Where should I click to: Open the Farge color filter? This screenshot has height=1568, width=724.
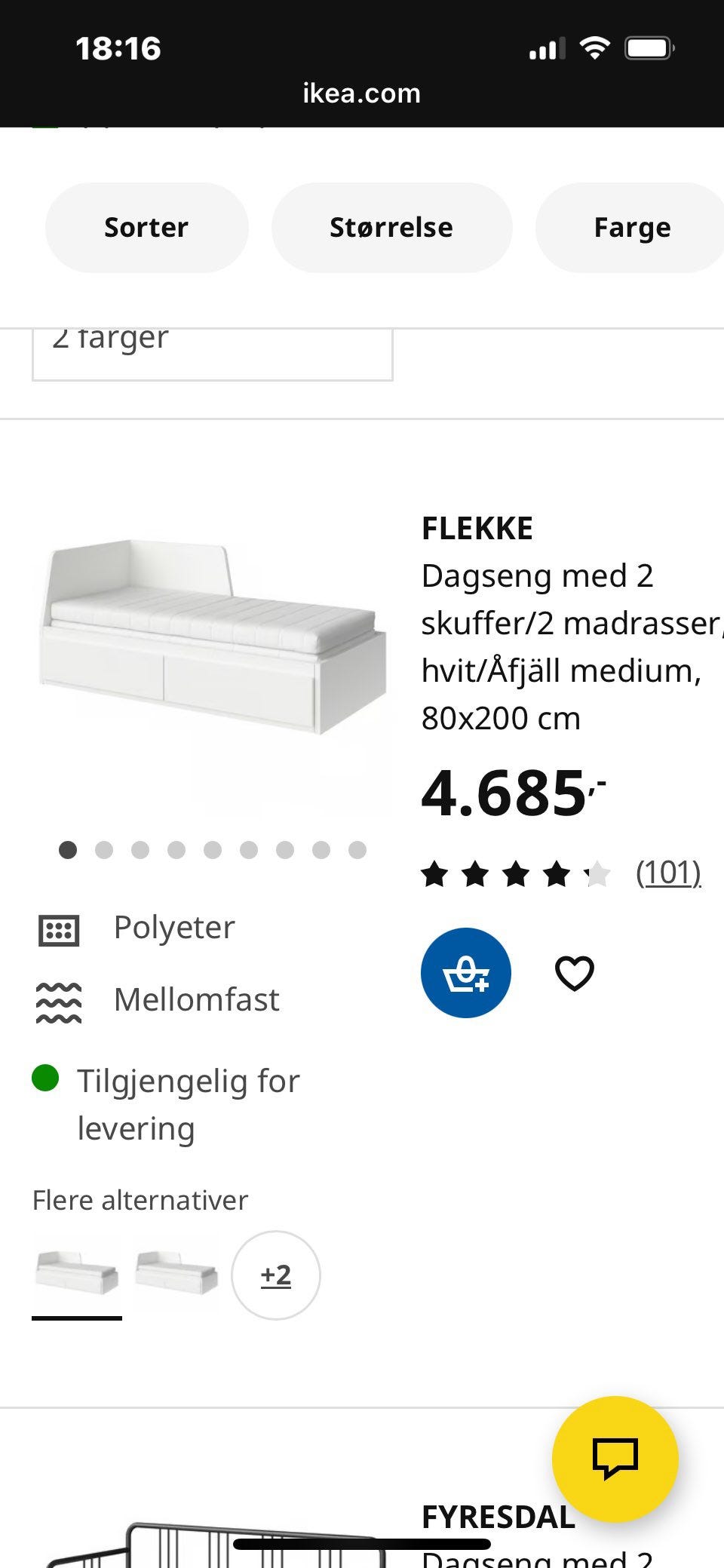coord(632,227)
